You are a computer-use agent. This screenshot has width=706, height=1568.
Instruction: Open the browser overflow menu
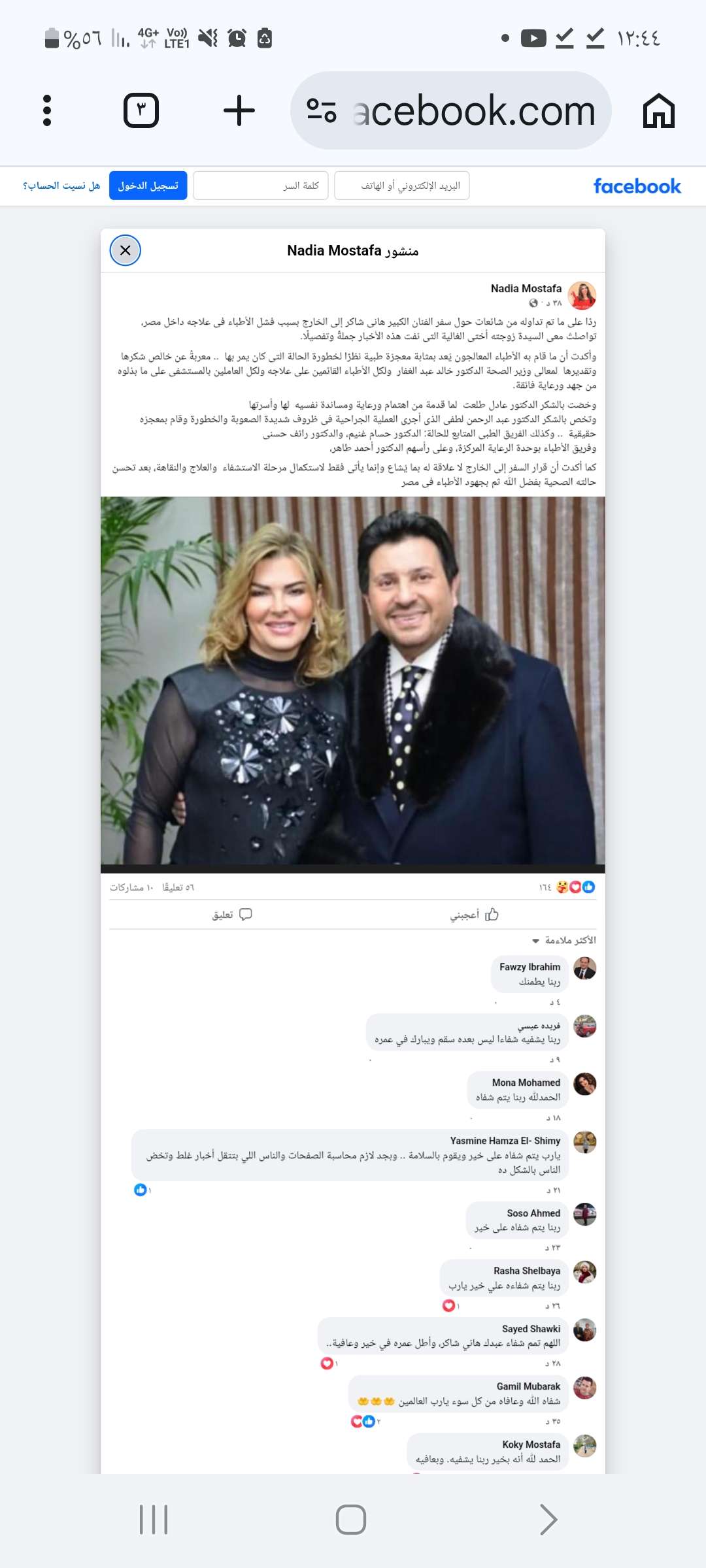[46, 110]
